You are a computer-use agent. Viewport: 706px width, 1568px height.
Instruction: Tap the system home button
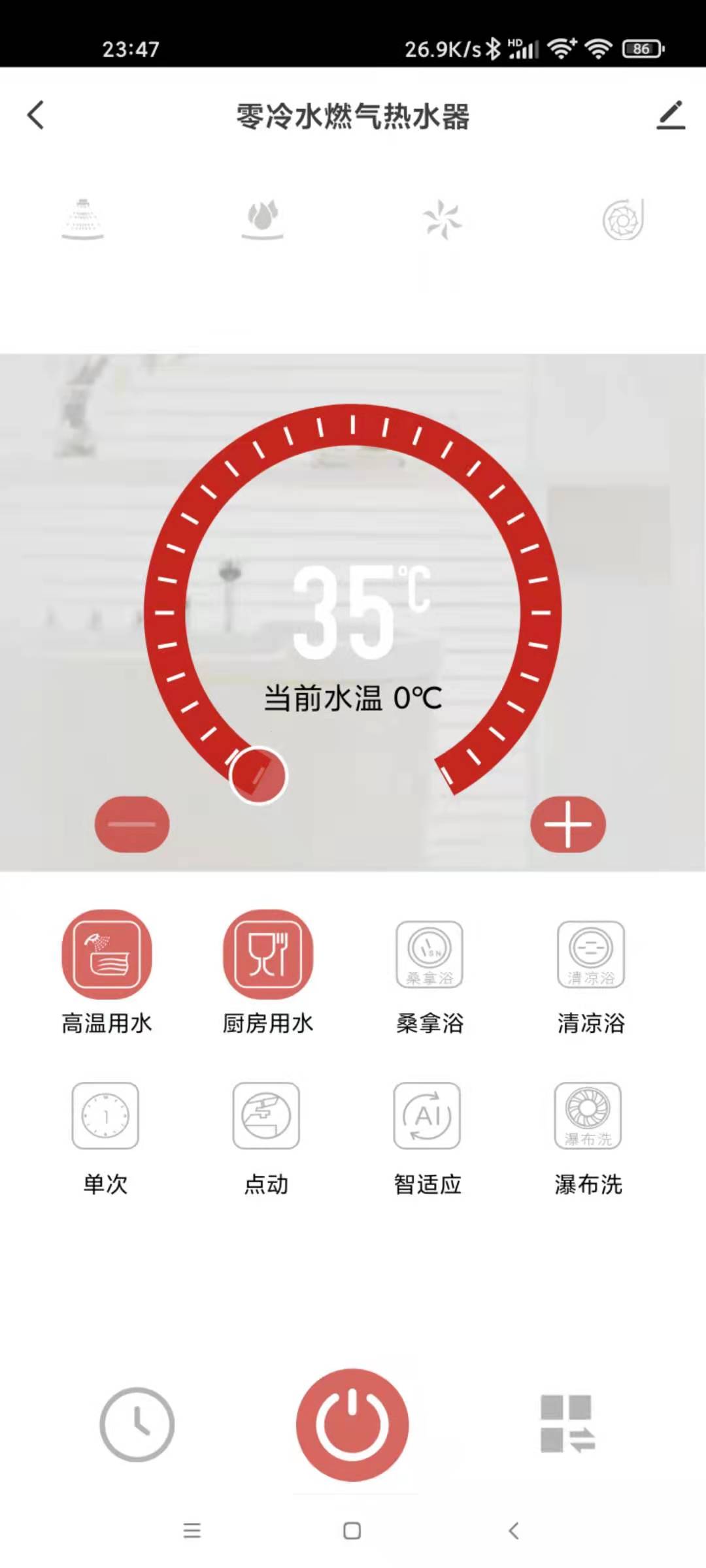pos(352,1531)
